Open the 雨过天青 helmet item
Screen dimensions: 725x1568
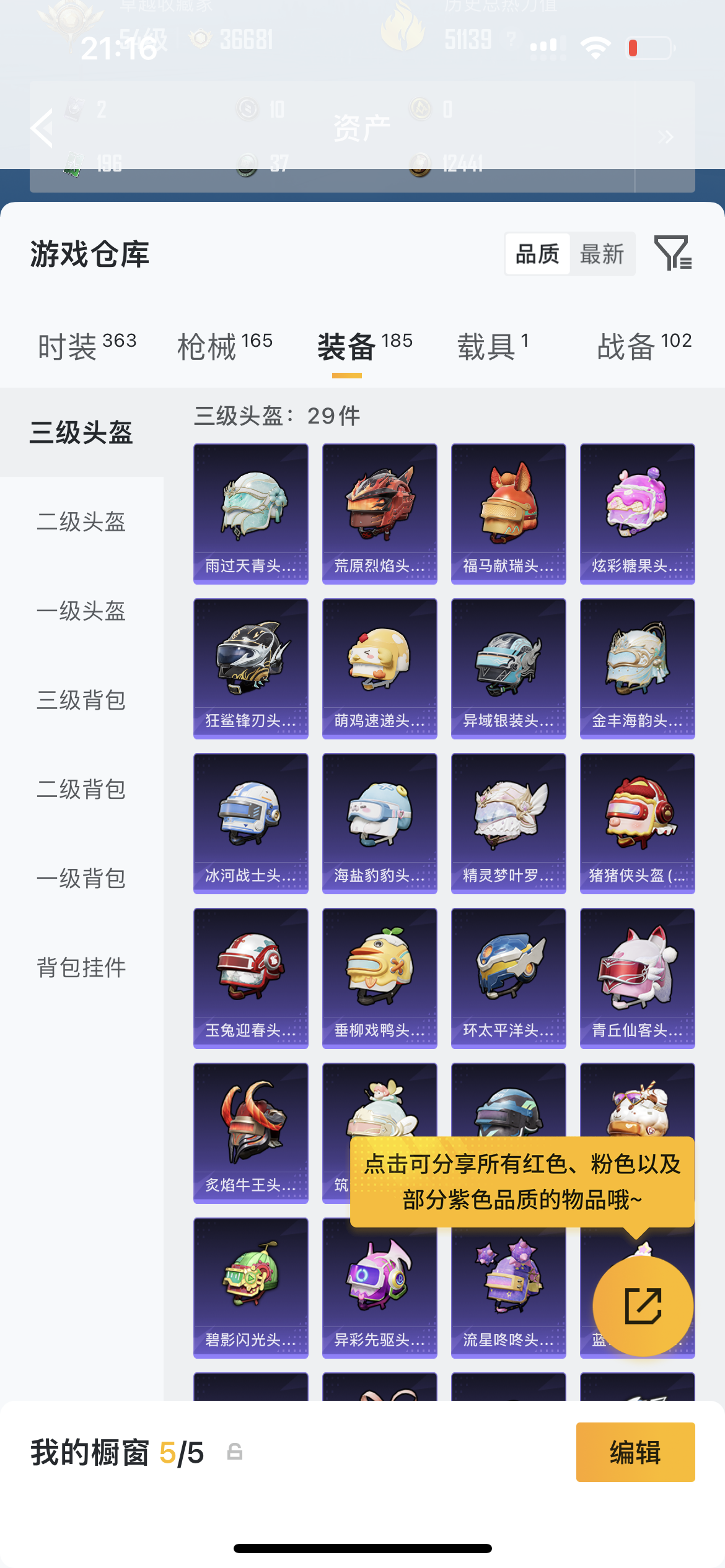(x=250, y=513)
